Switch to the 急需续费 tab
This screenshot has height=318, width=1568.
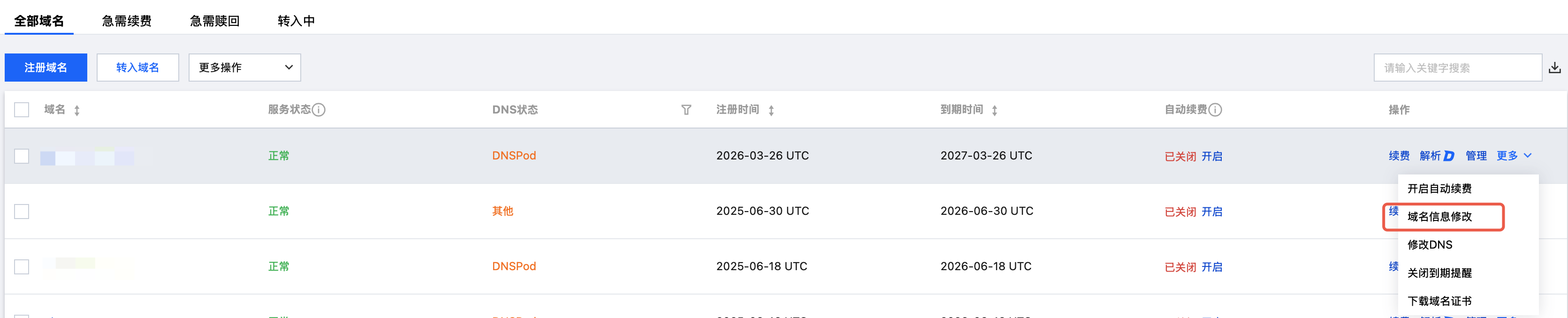point(127,21)
